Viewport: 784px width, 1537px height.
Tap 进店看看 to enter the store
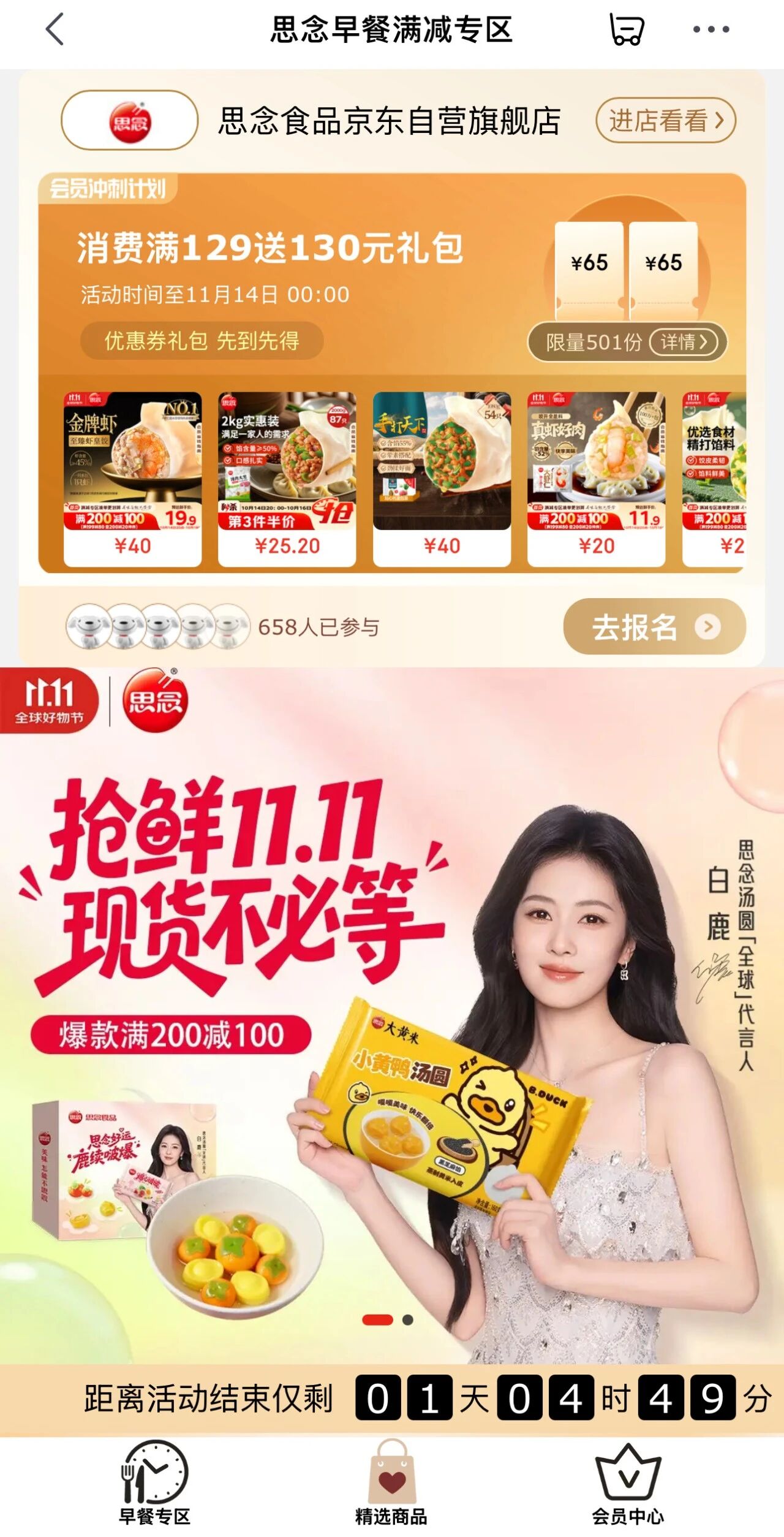[x=665, y=120]
